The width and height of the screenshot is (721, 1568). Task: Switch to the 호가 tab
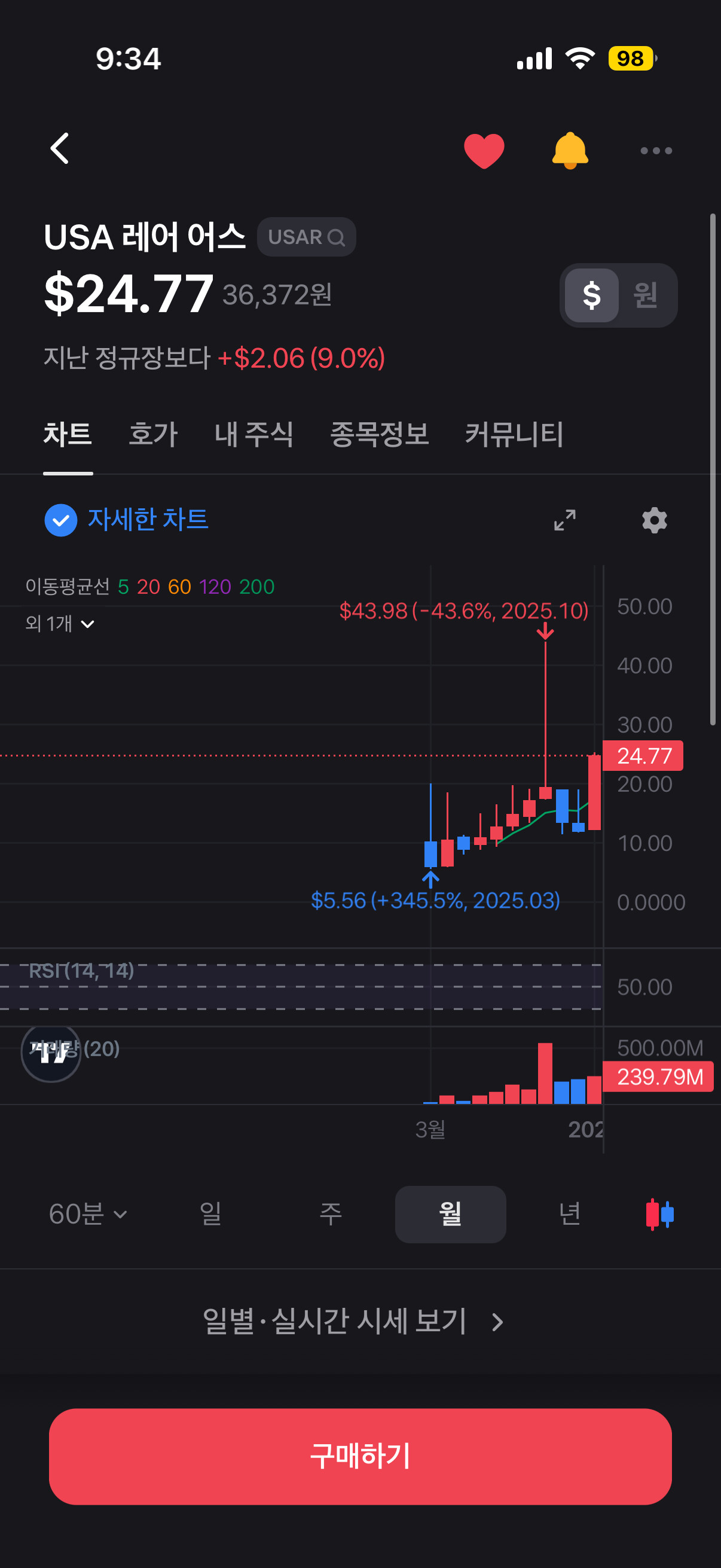(x=153, y=434)
